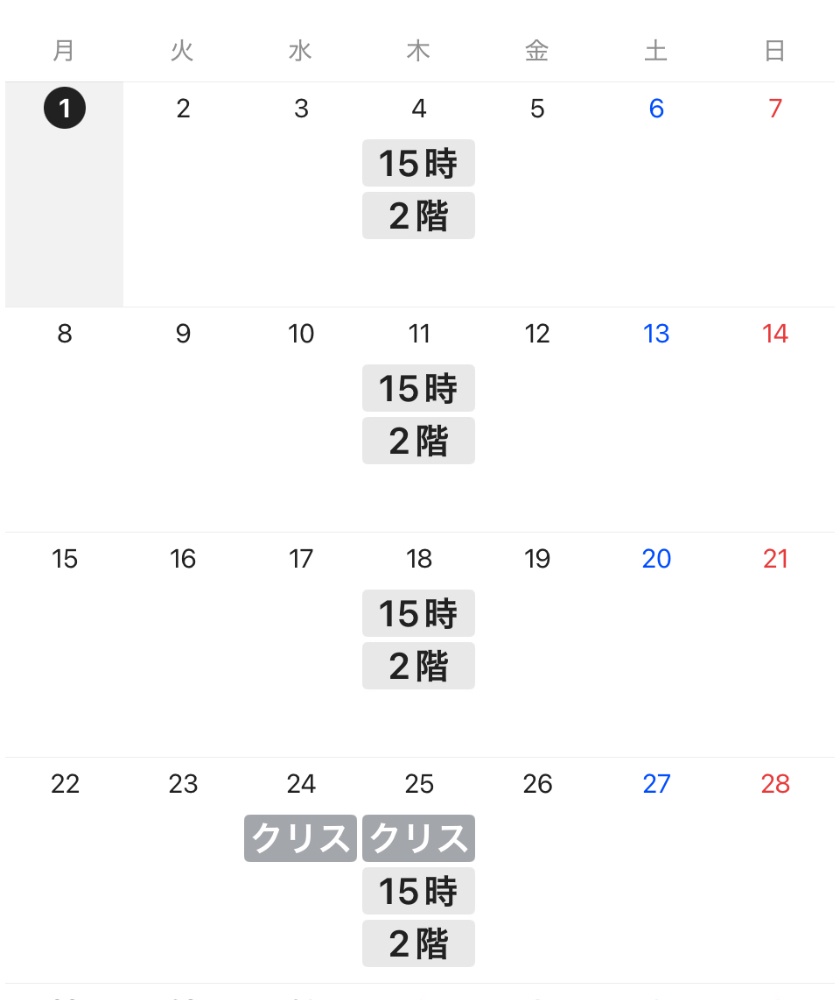The height and width of the screenshot is (1000, 840).
Task: Select day 1 on the calendar
Action: click(x=65, y=109)
